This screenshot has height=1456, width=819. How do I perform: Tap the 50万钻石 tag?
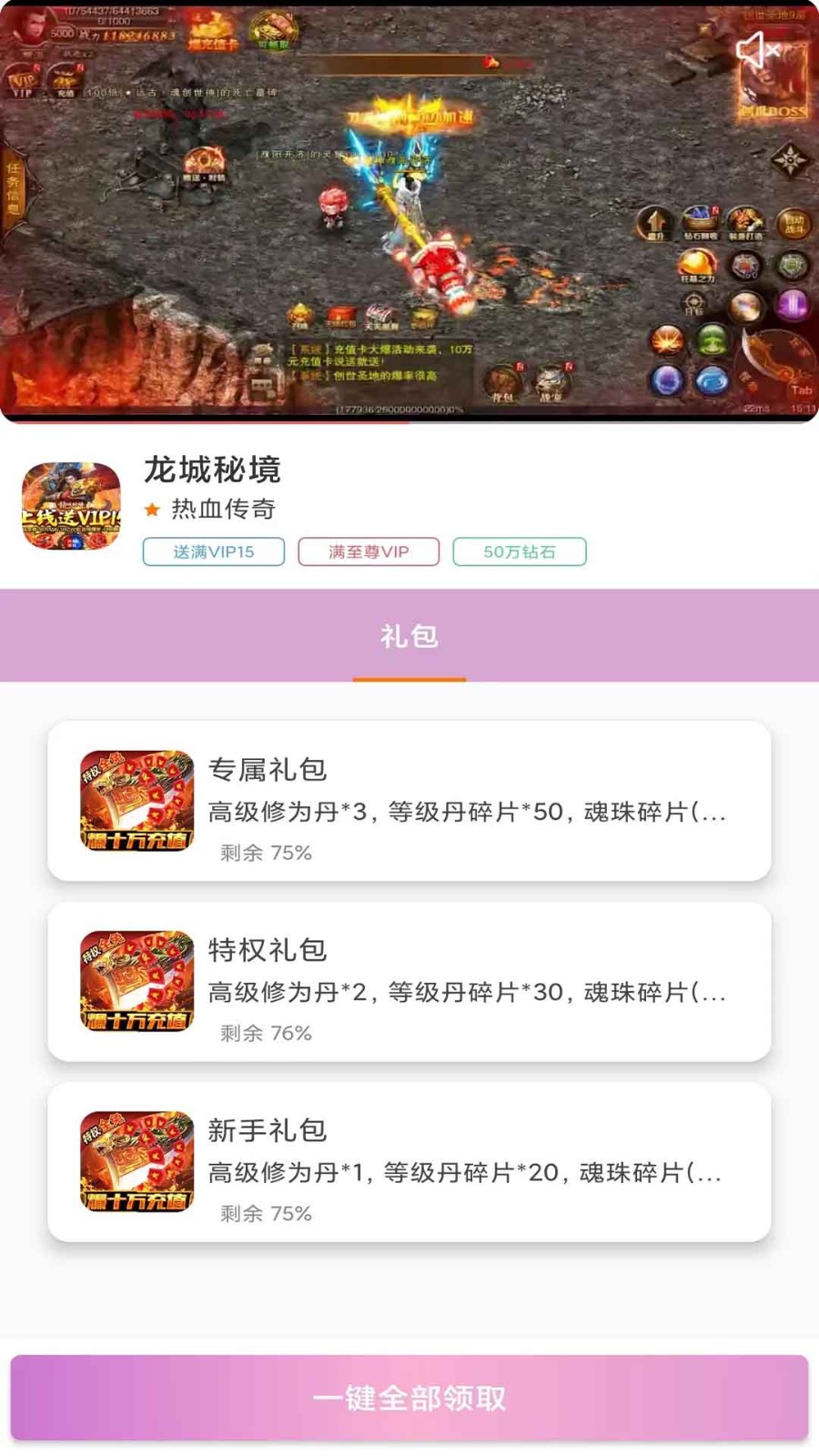519,551
